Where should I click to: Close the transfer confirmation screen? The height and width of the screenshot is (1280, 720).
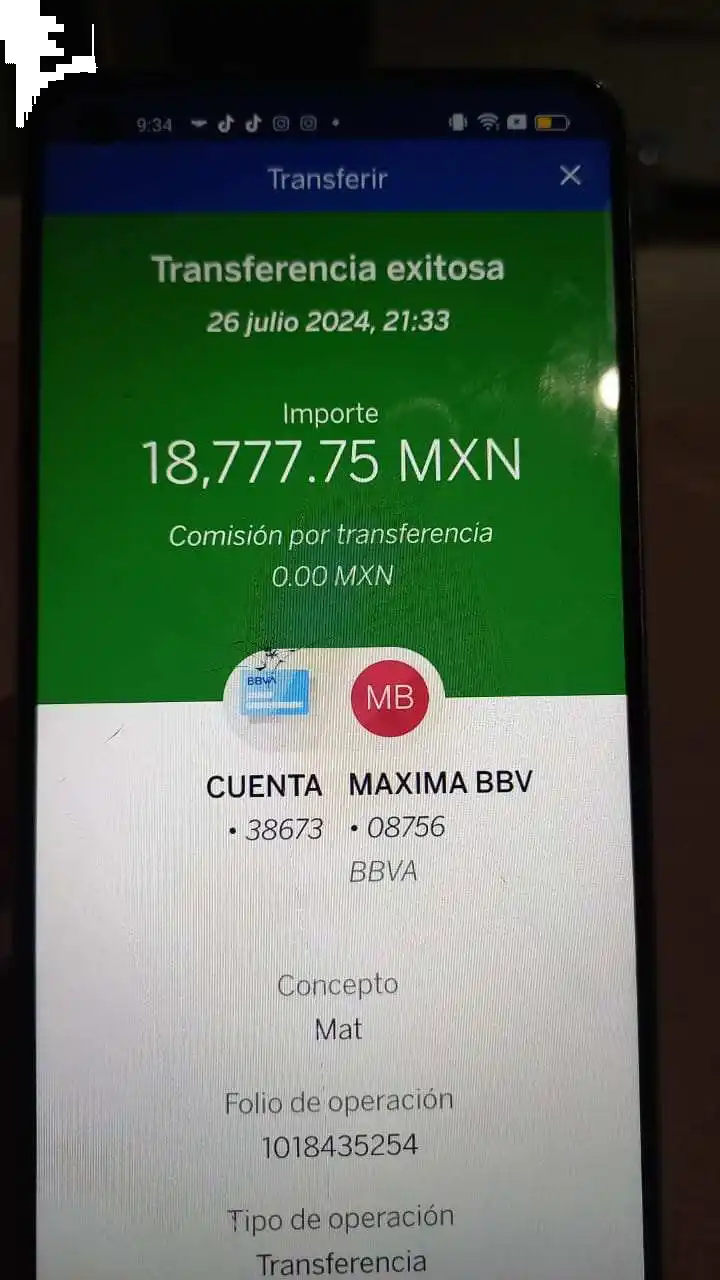pos(570,176)
